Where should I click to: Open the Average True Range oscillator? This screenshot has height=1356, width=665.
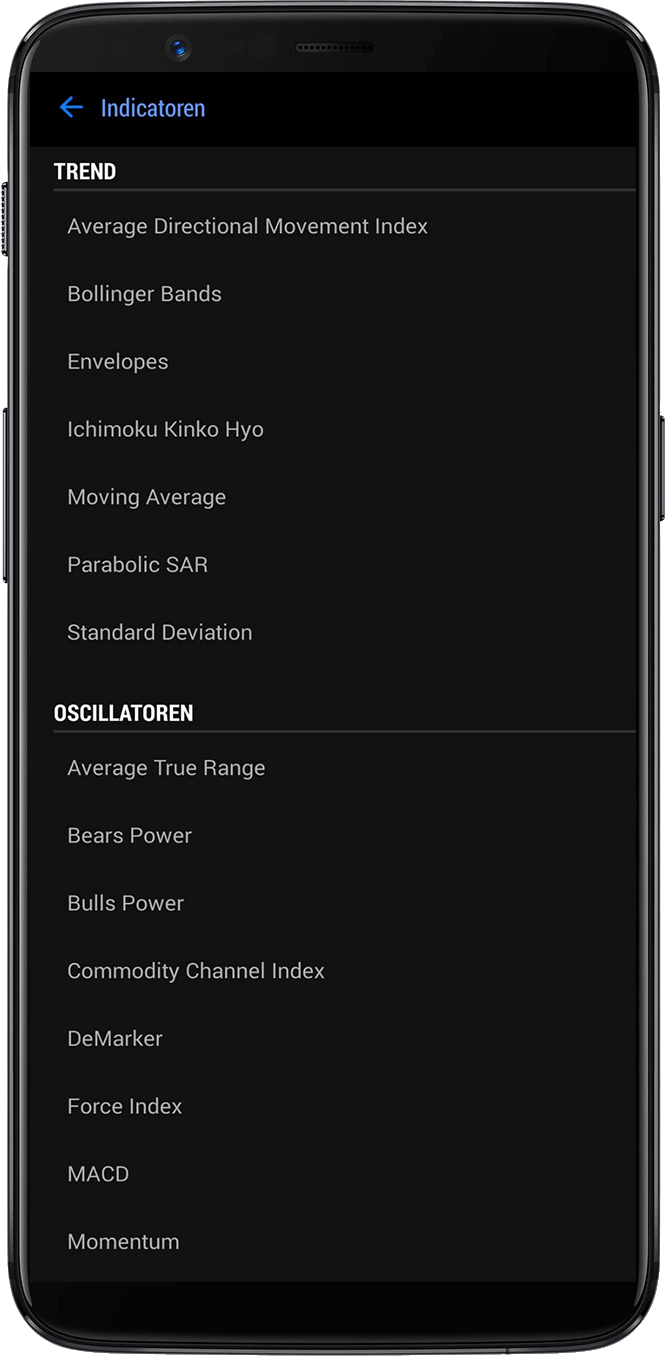(x=166, y=768)
